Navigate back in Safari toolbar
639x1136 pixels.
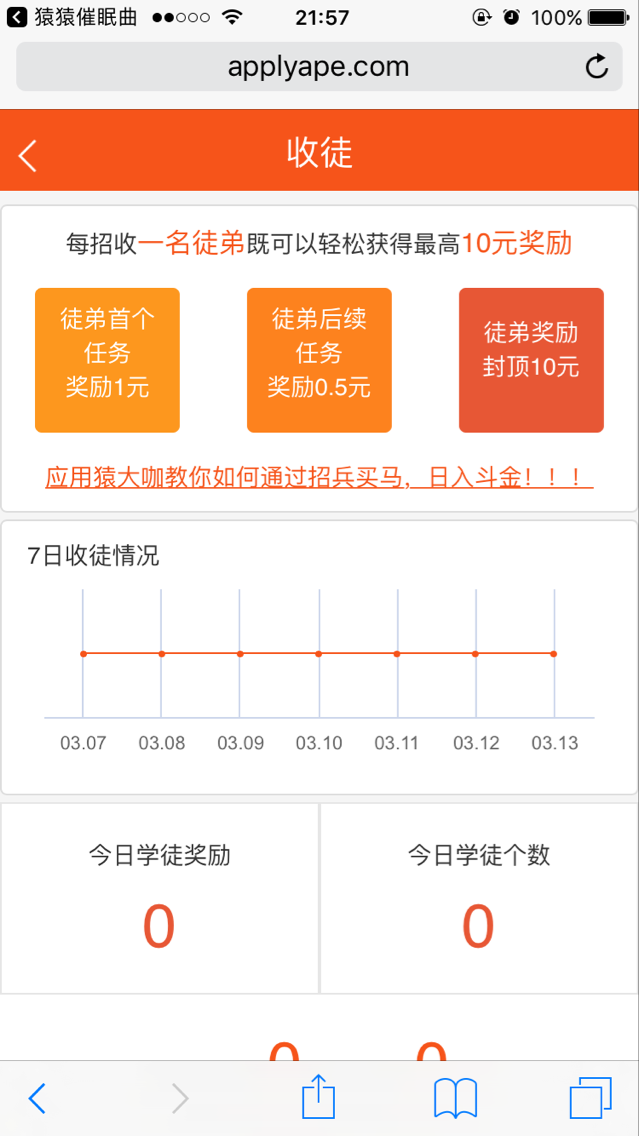(37, 1098)
